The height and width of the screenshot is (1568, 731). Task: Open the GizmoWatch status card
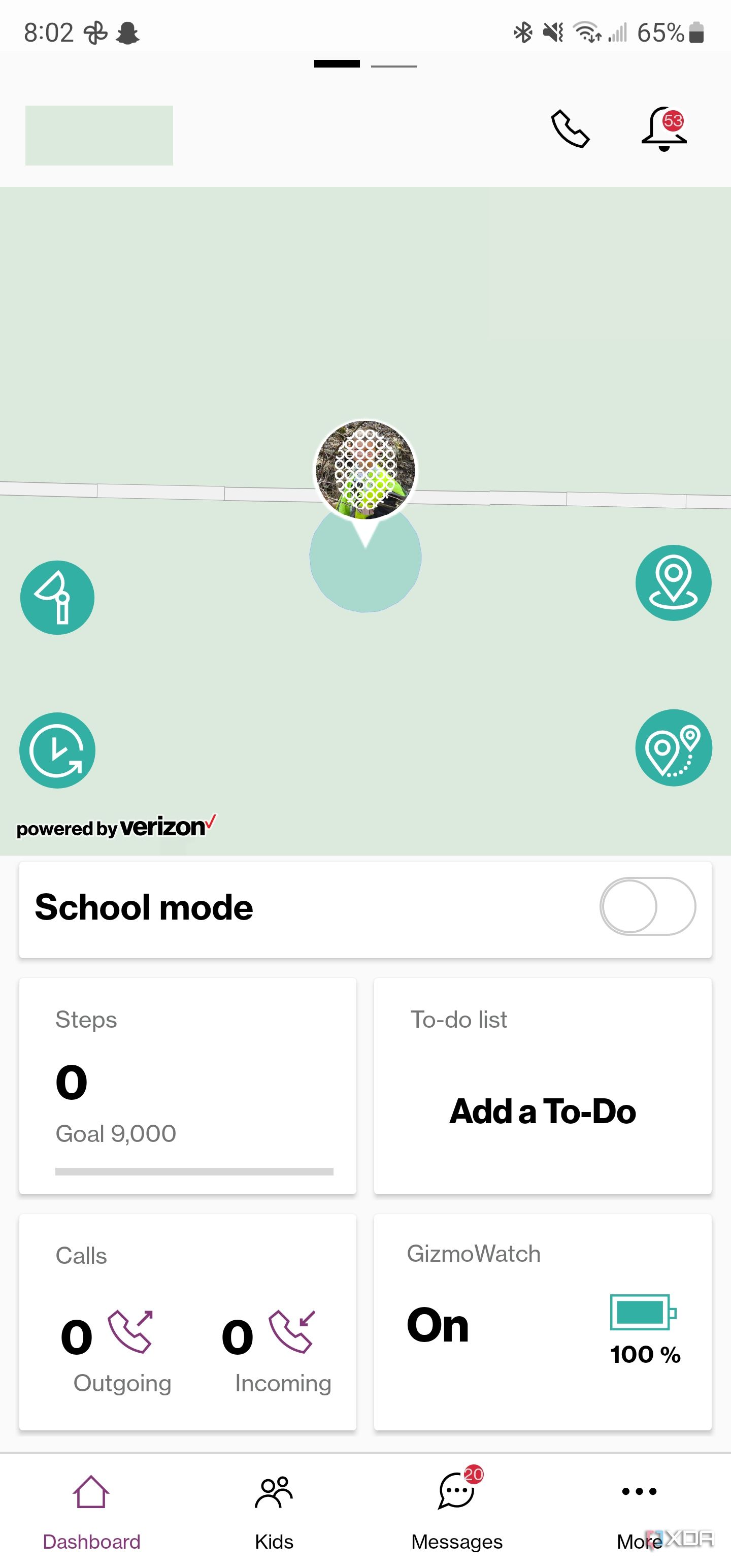[542, 1322]
